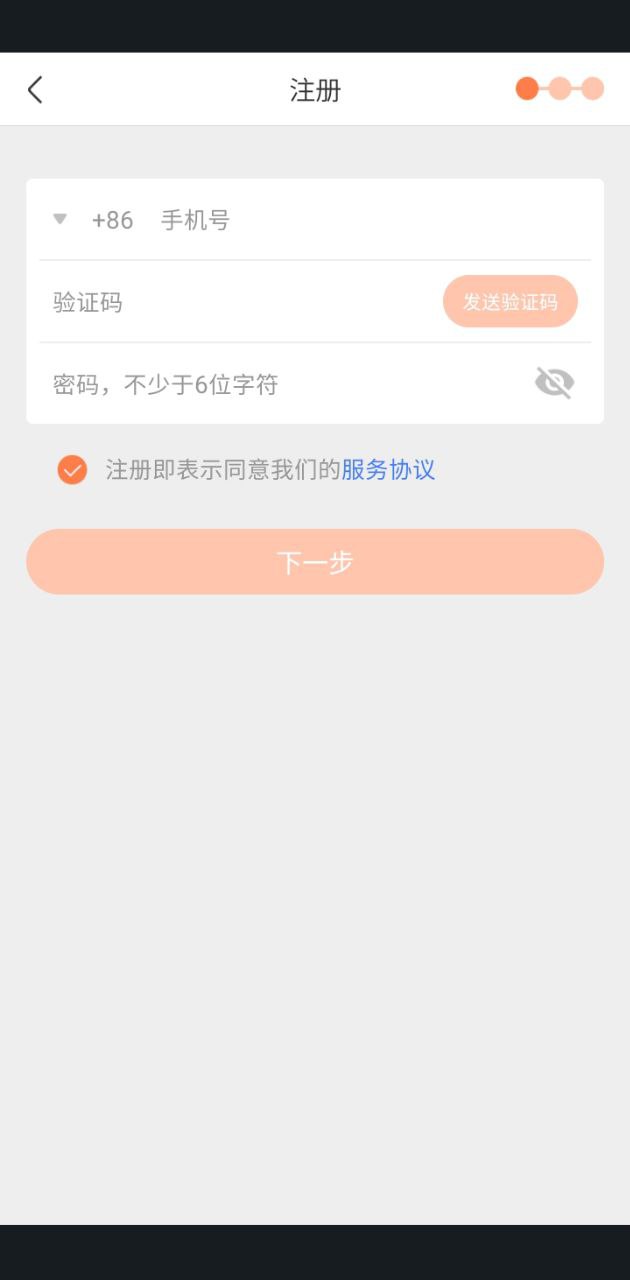
Task: Tap the 下一步 button
Action: 315,562
